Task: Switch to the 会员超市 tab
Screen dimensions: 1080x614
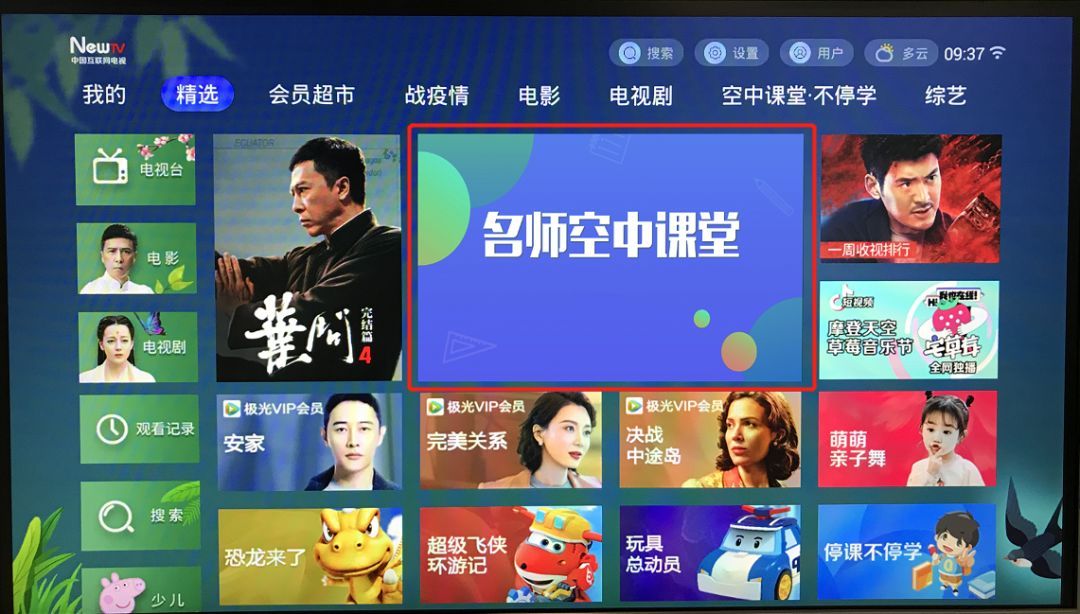Action: click(x=311, y=95)
